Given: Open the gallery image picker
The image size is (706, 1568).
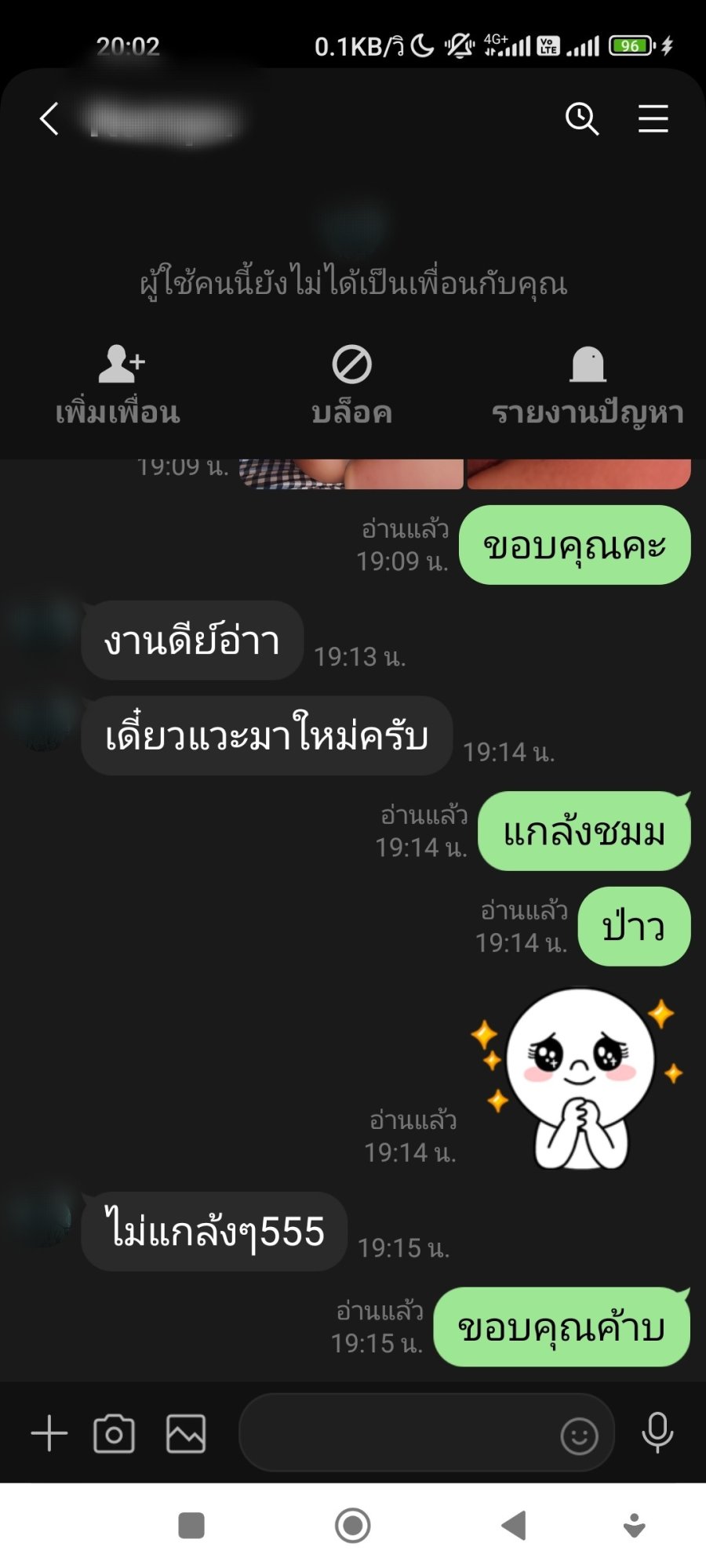Looking at the screenshot, I should pos(186,1433).
